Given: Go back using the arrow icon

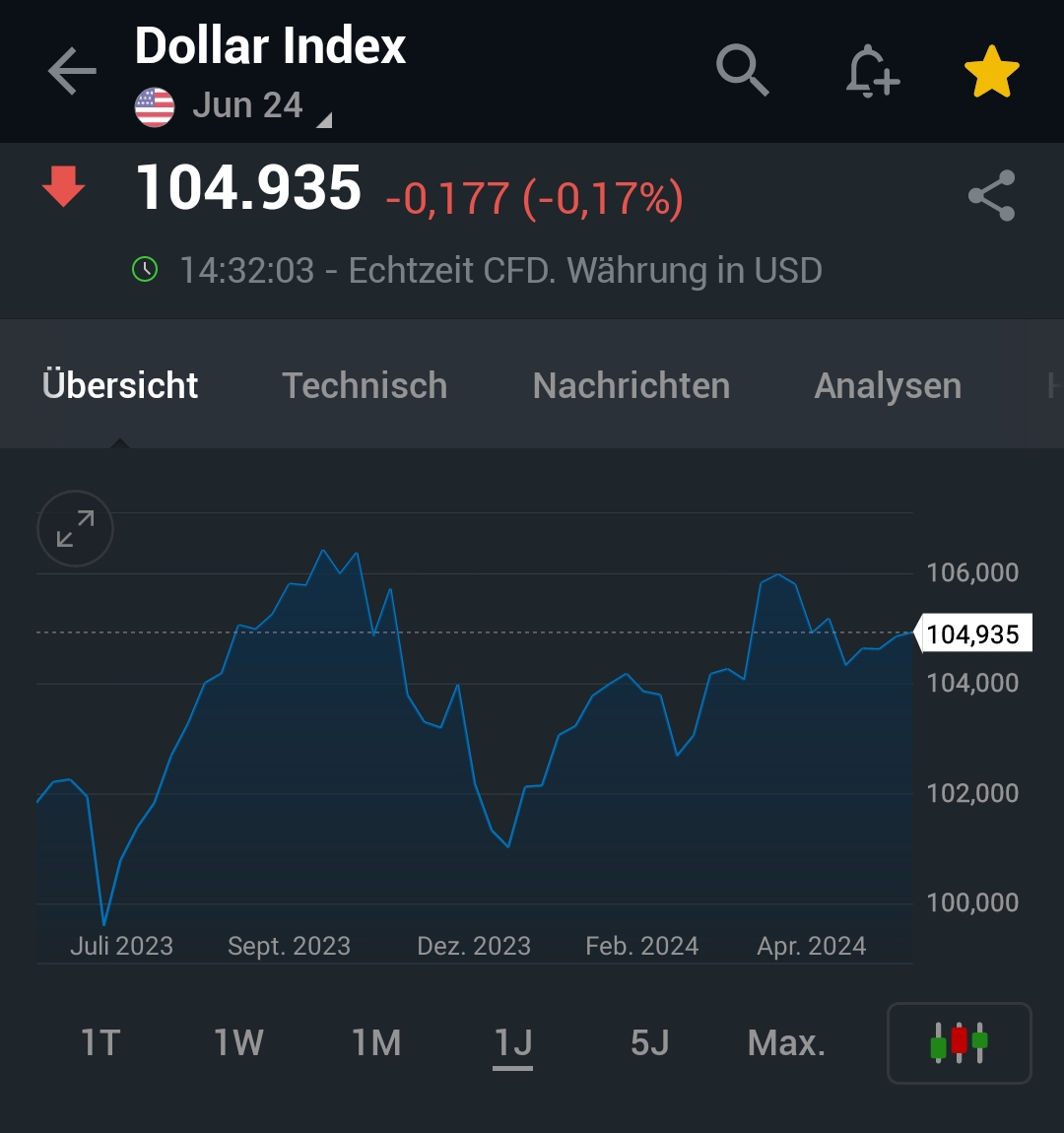Looking at the screenshot, I should 70,70.
